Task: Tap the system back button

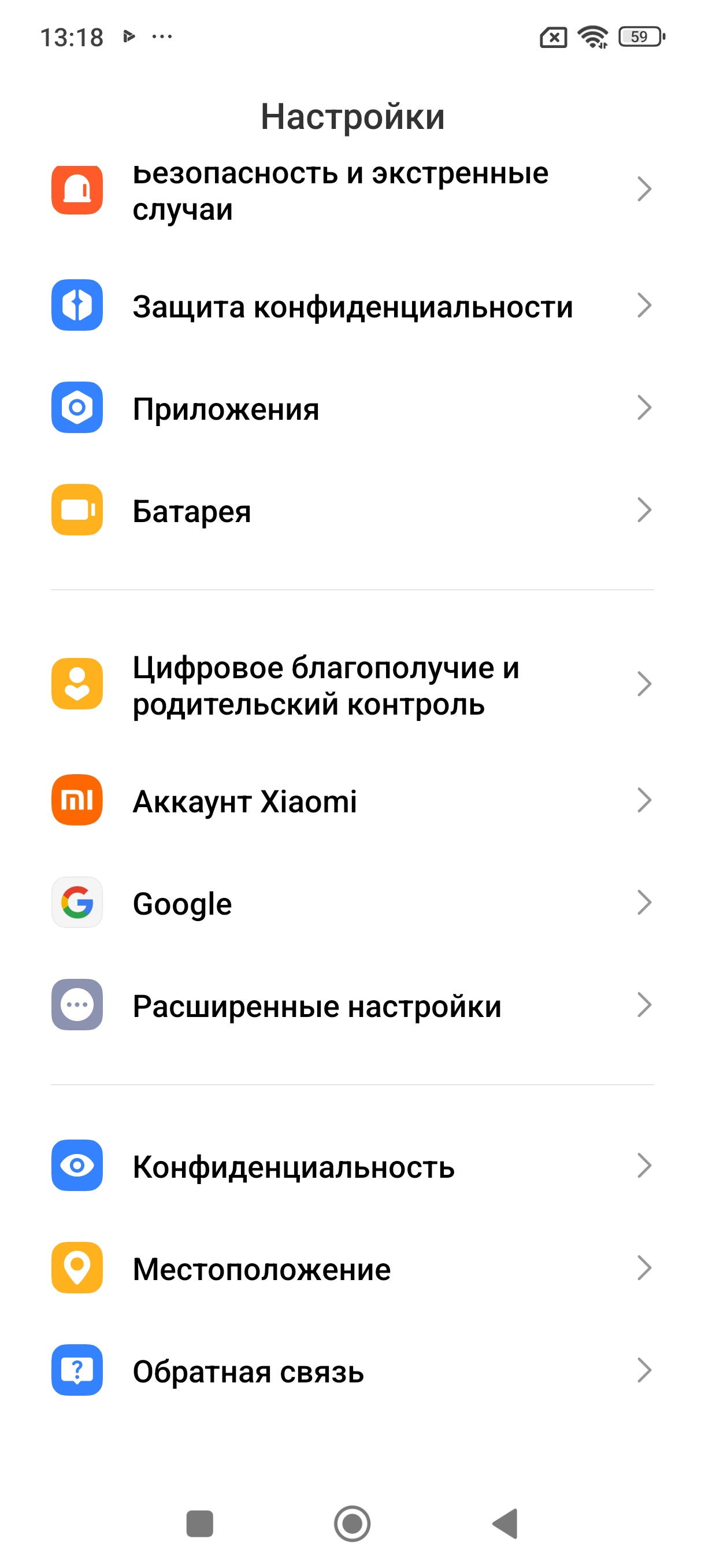Action: coord(505,1523)
